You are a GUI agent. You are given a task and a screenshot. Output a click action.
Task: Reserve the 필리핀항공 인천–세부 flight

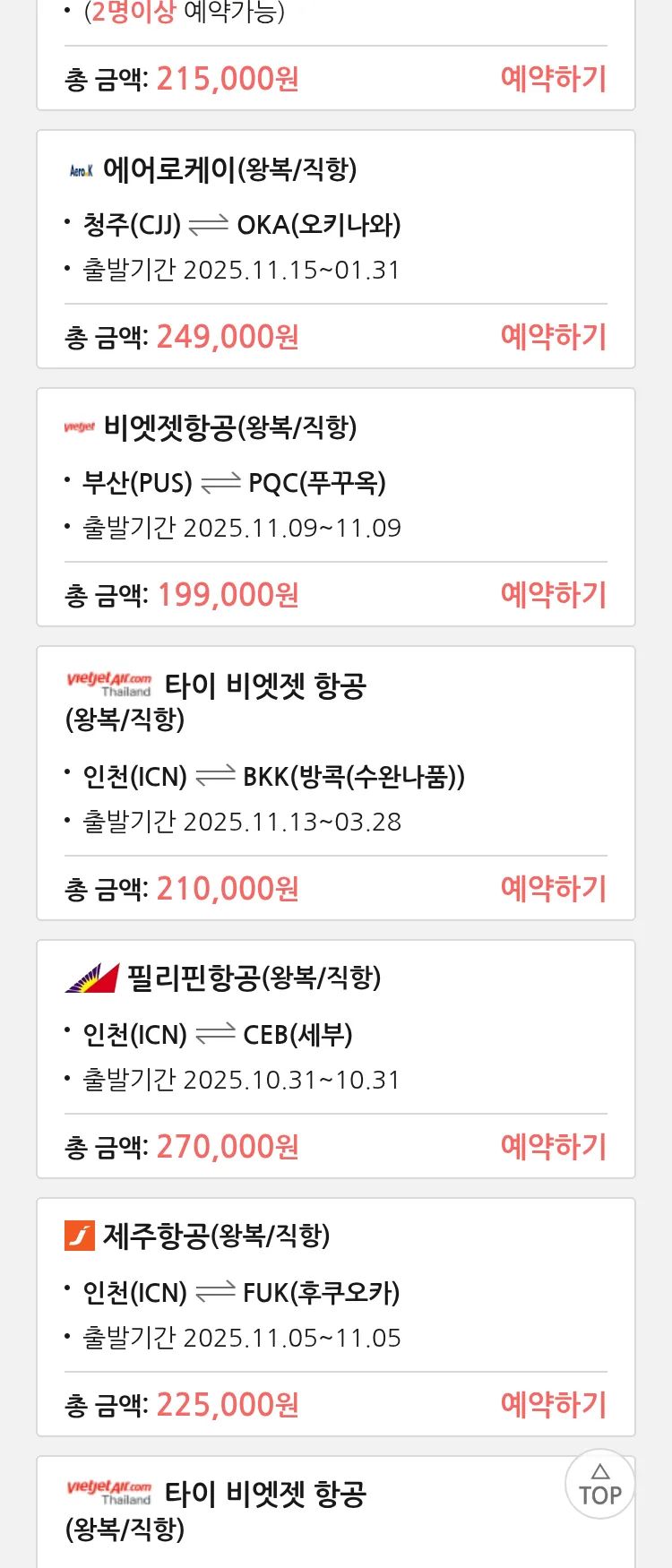pyautogui.click(x=554, y=1147)
